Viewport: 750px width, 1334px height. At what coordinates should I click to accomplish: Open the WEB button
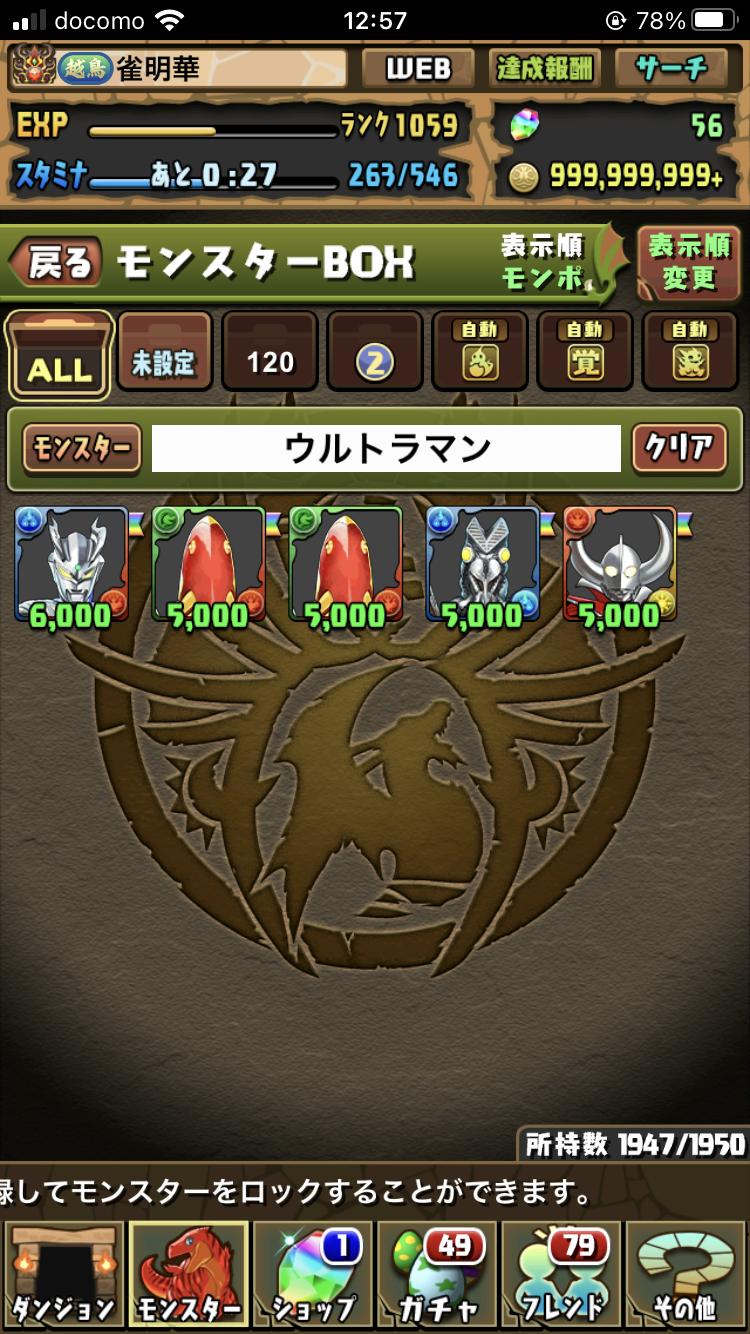pos(418,68)
